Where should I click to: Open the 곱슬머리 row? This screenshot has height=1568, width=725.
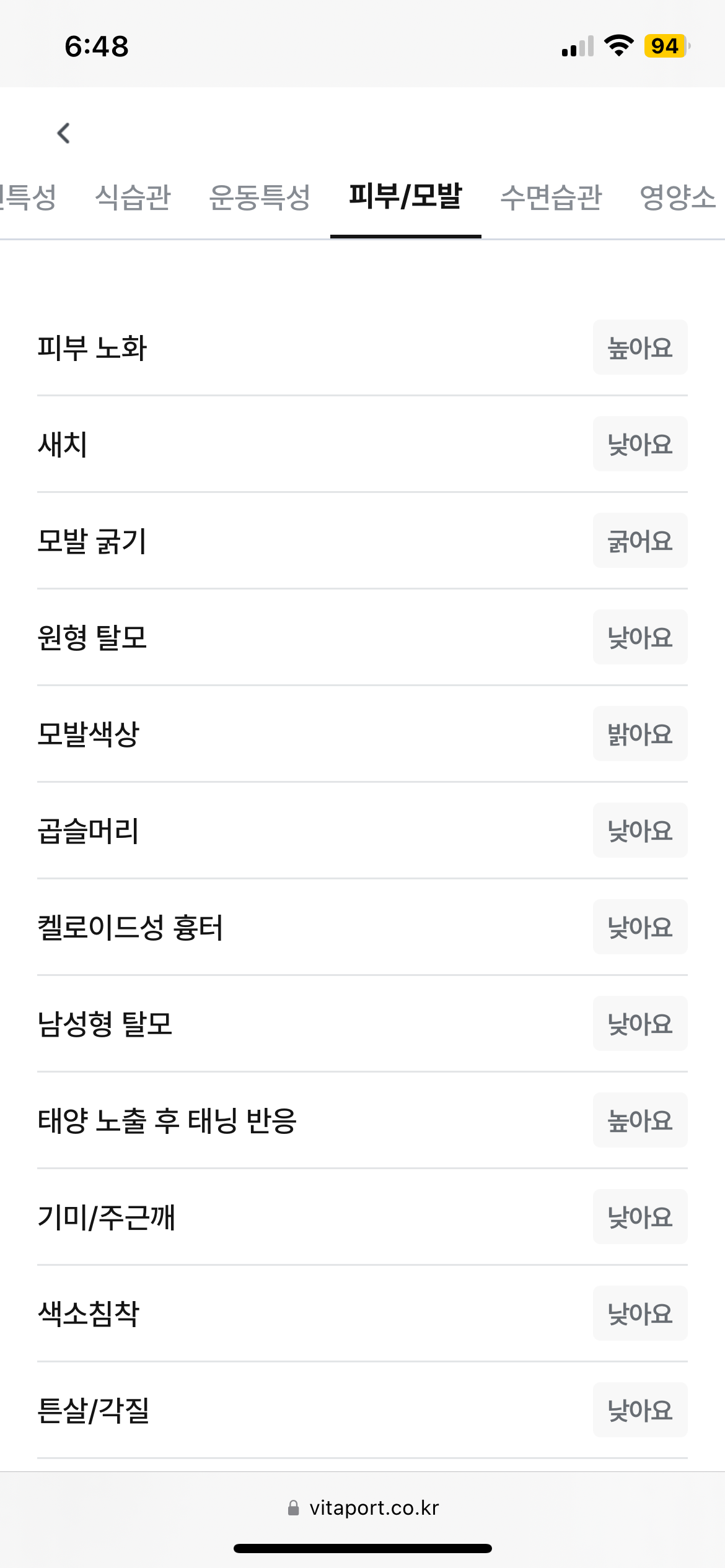362,830
